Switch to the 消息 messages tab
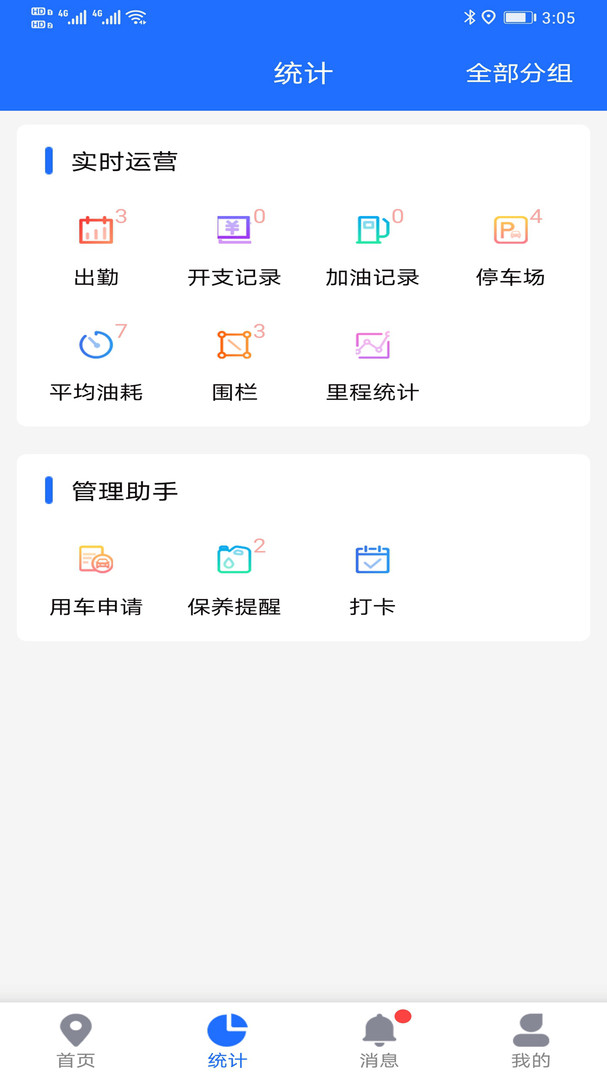 pyautogui.click(x=379, y=1041)
